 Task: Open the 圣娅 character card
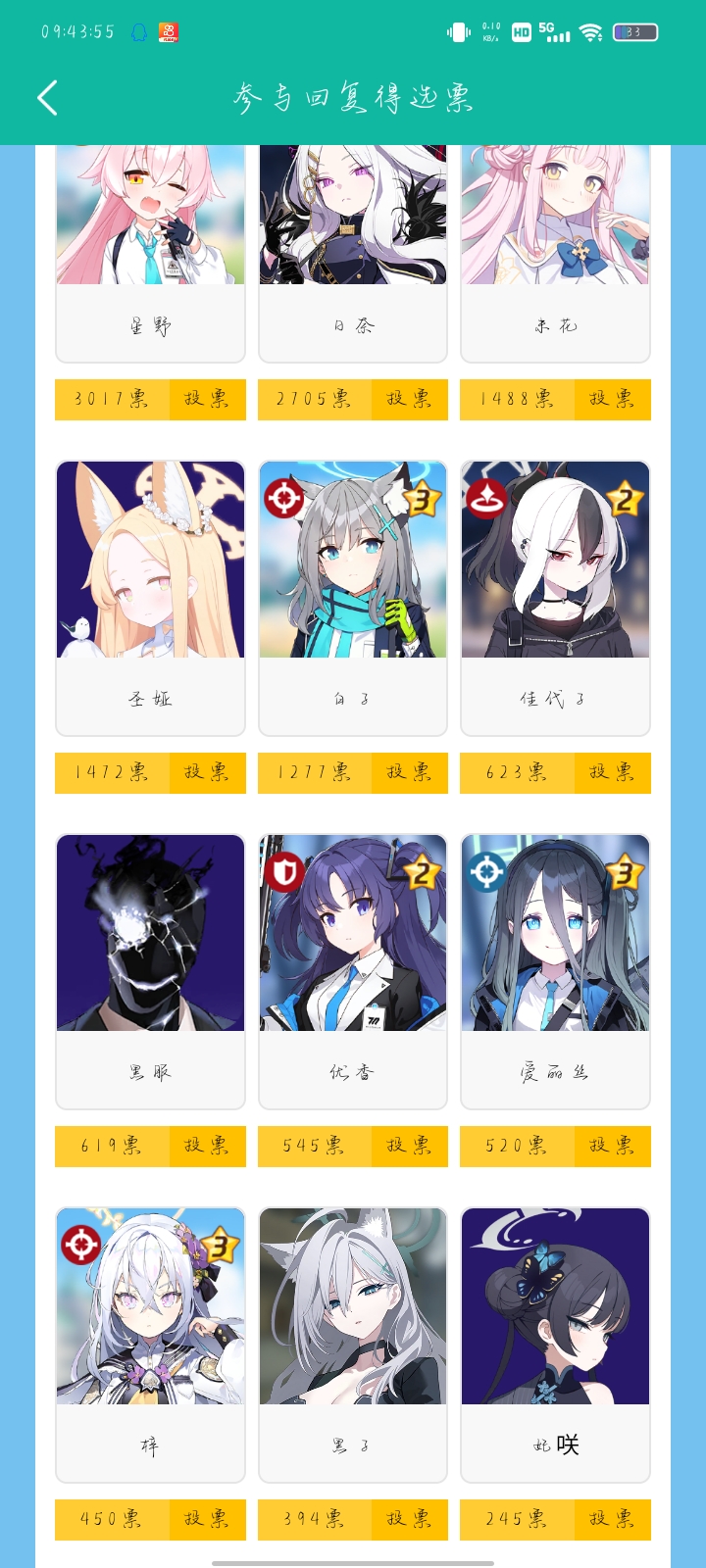click(x=150, y=598)
